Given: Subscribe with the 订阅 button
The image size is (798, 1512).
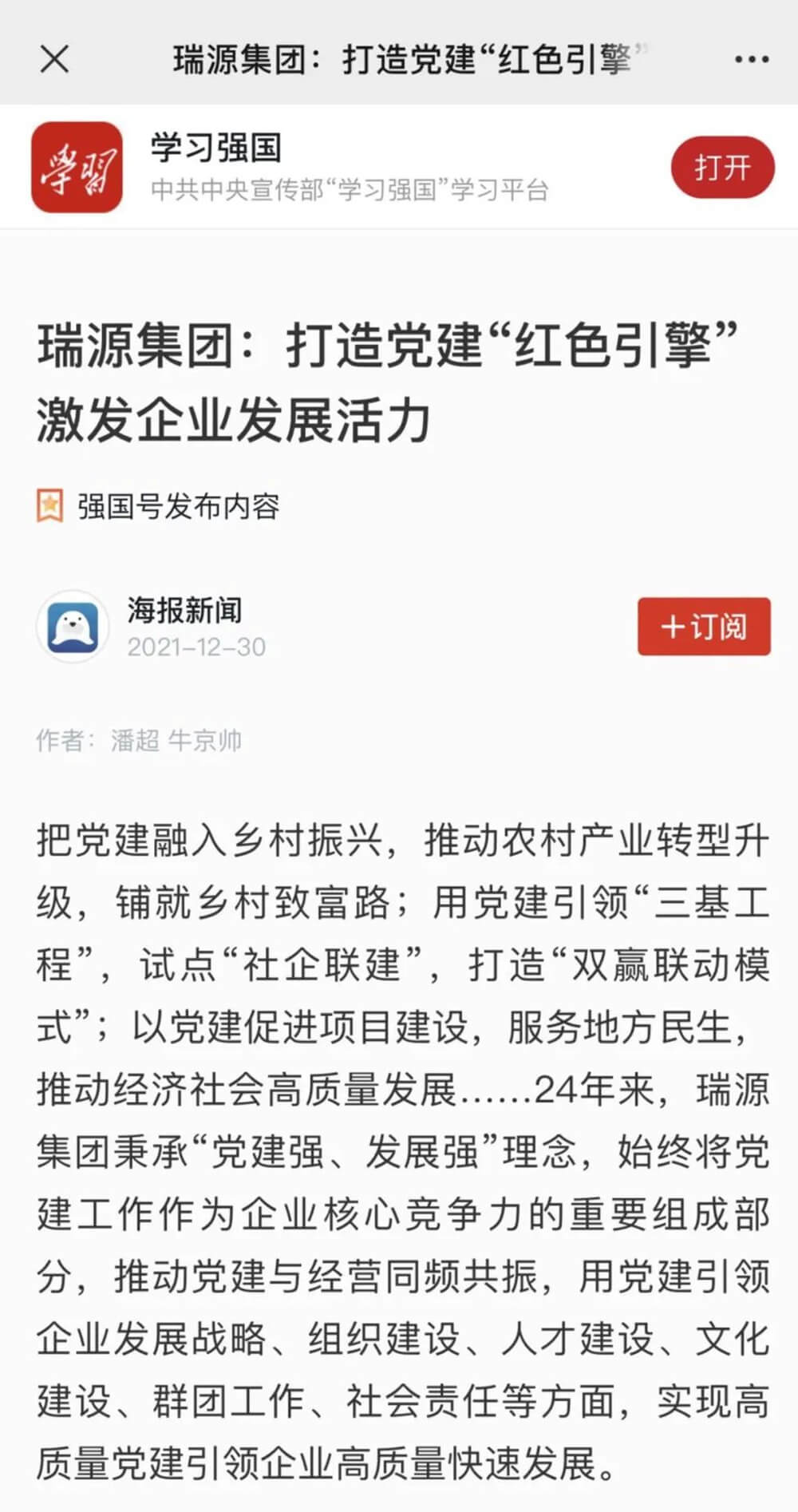Looking at the screenshot, I should 704,627.
